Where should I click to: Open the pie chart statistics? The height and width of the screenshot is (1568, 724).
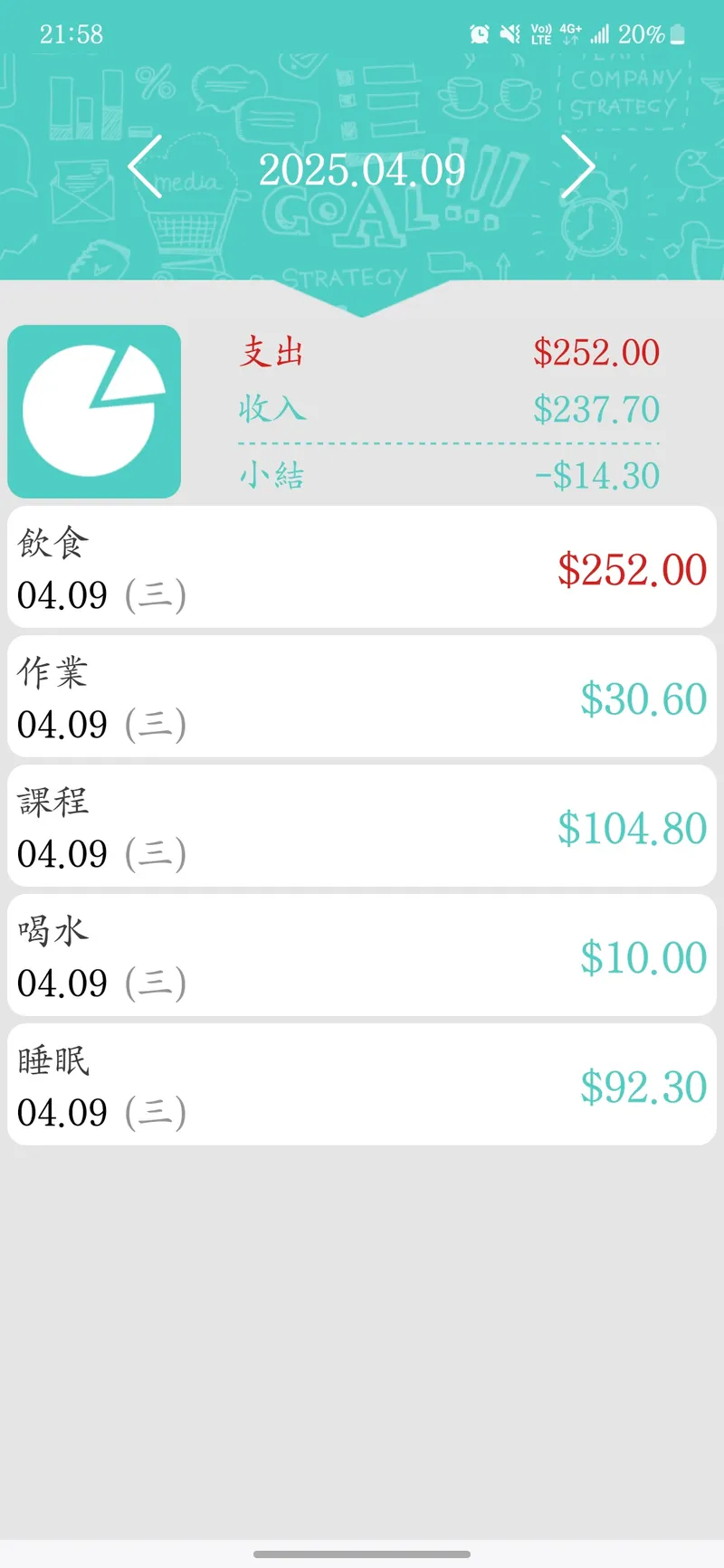click(94, 412)
